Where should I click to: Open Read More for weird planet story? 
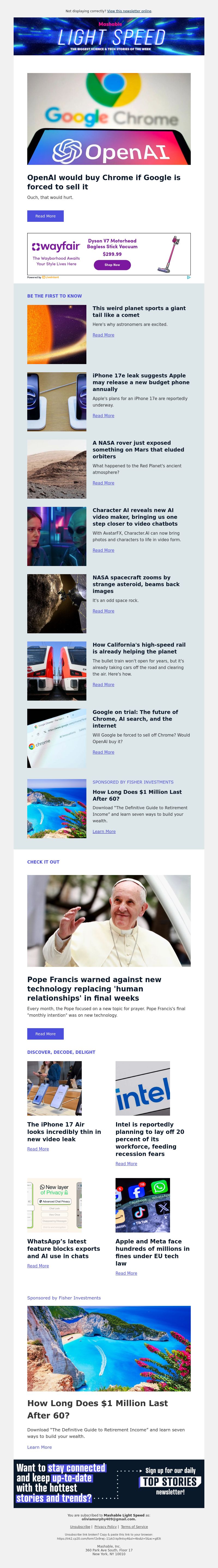pos(103,335)
